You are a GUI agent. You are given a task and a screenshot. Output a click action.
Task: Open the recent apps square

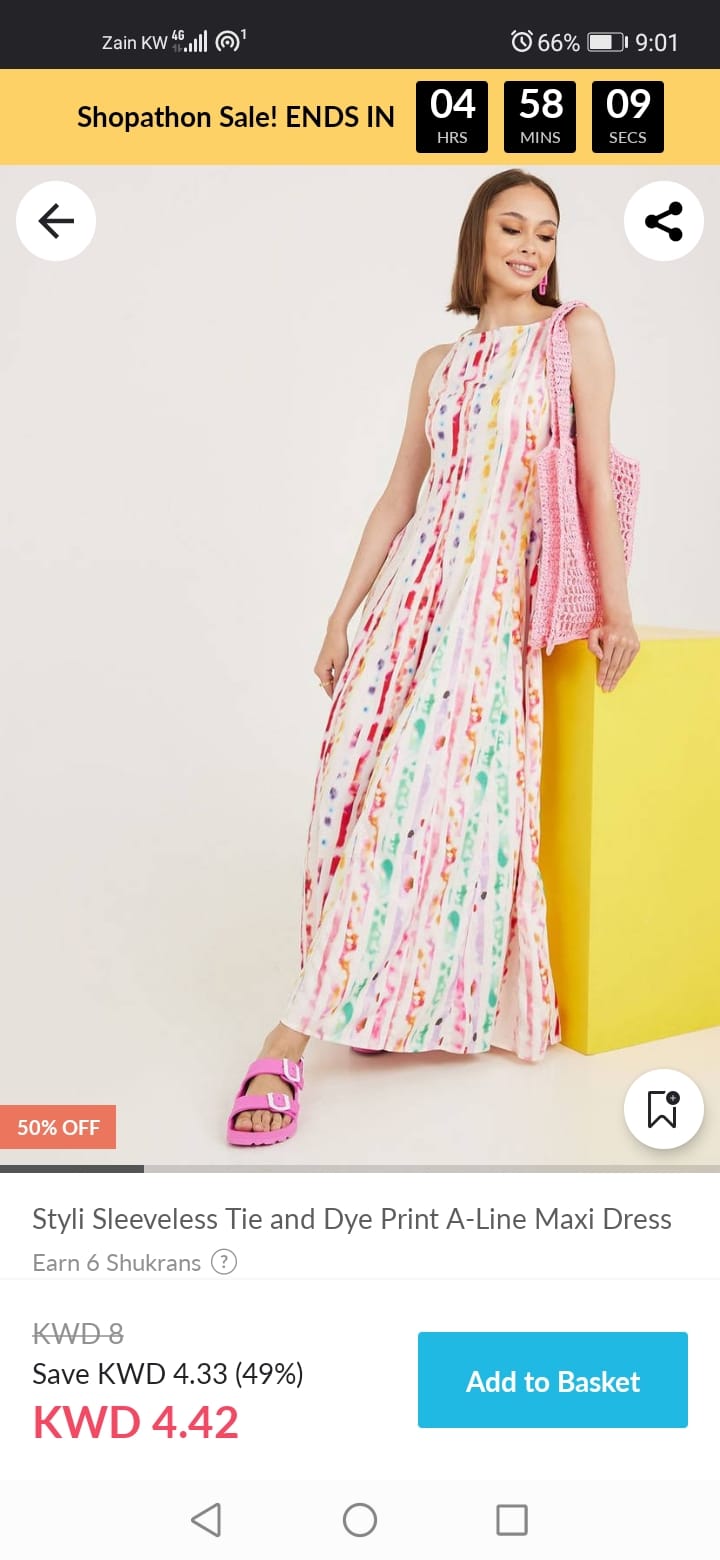(511, 1520)
